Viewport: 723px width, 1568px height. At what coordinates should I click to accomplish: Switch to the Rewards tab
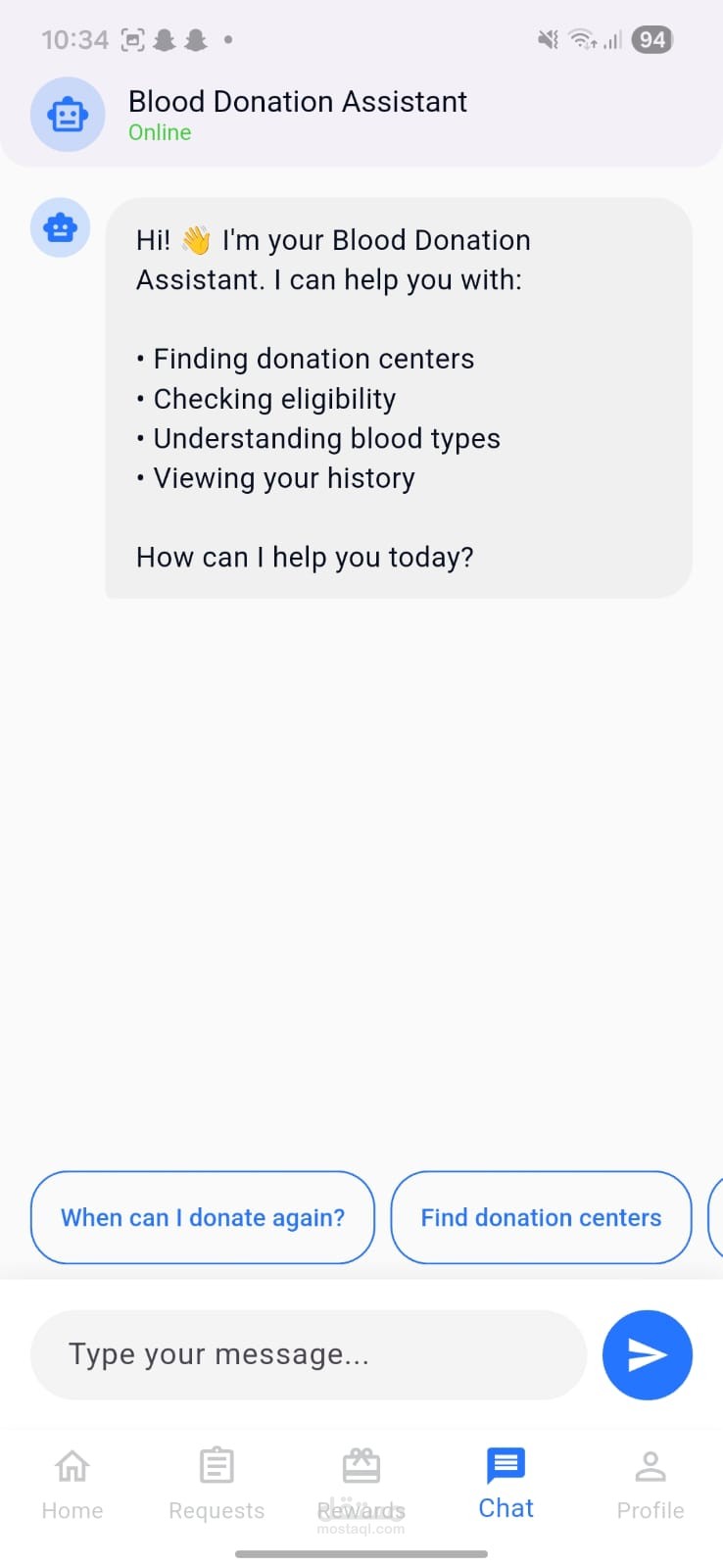(x=361, y=1485)
